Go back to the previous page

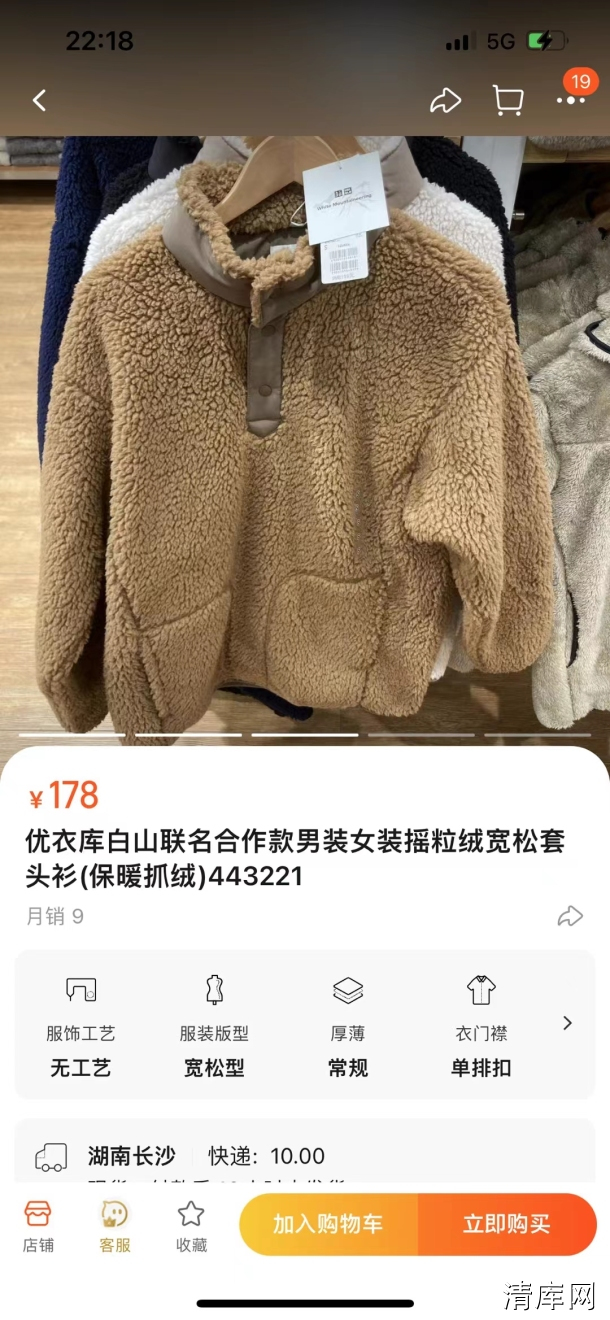click(x=40, y=100)
